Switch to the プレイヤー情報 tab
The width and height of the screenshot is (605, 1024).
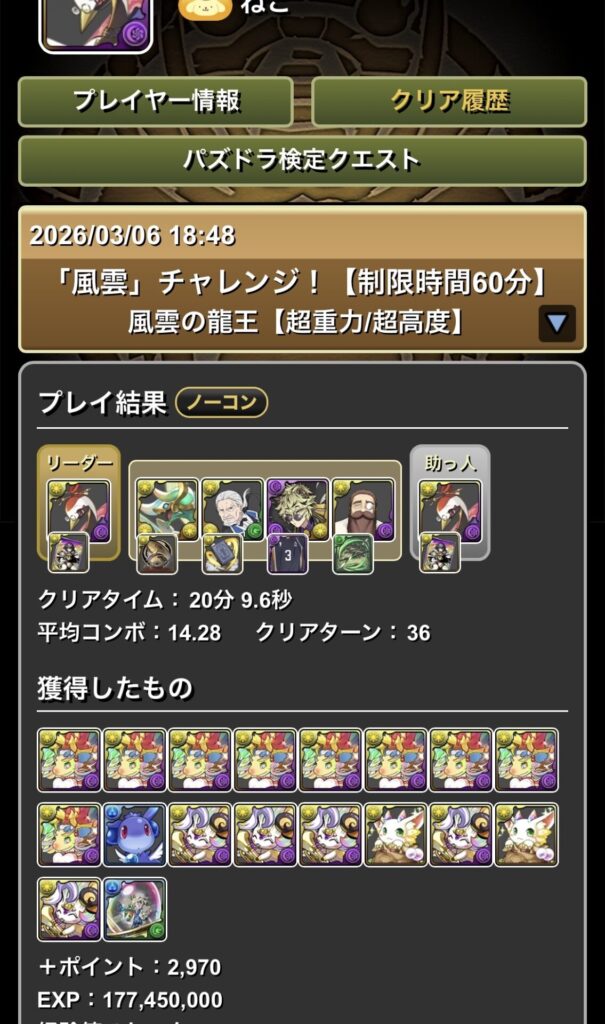tap(155, 101)
